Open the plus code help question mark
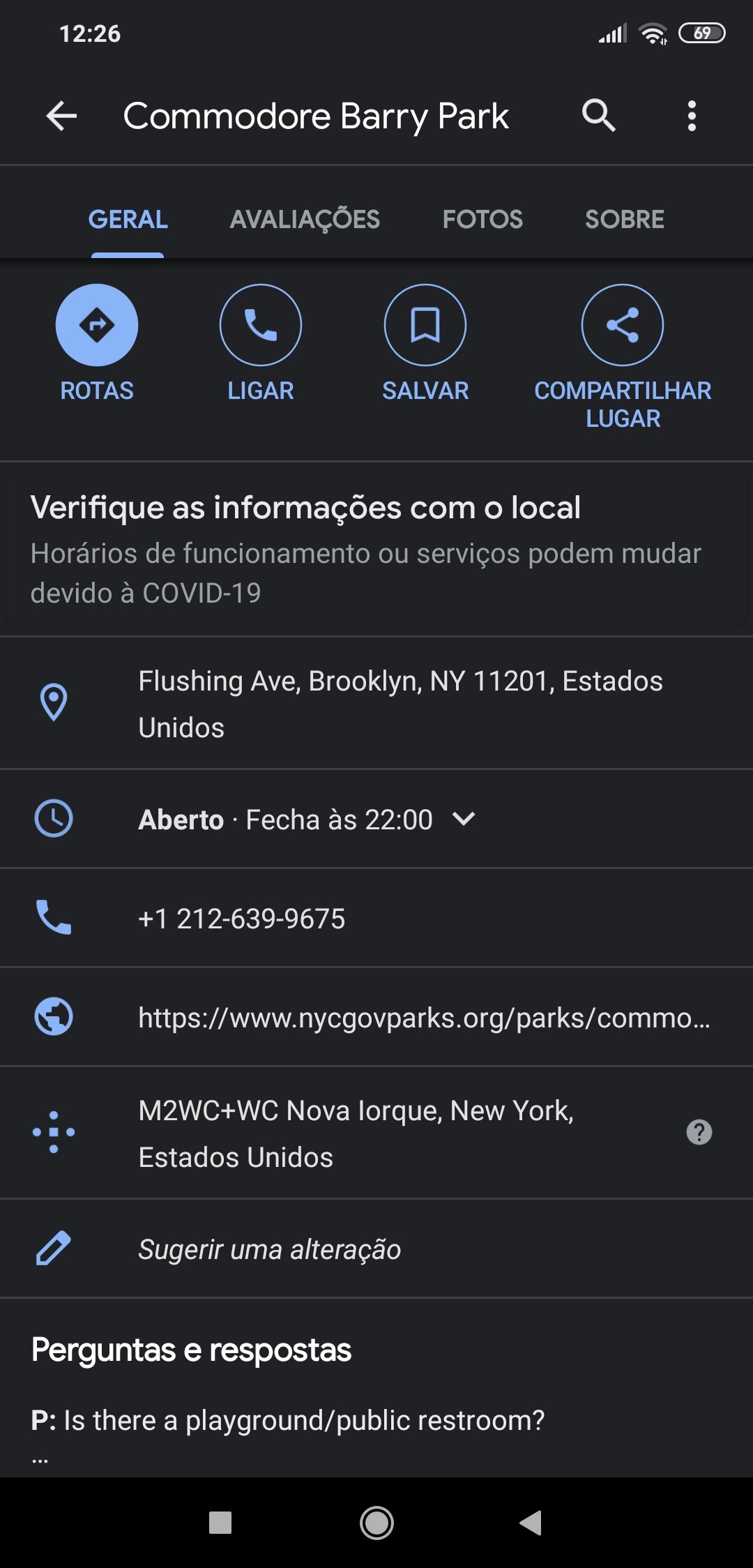Screen dimensions: 753x1568 click(699, 1132)
